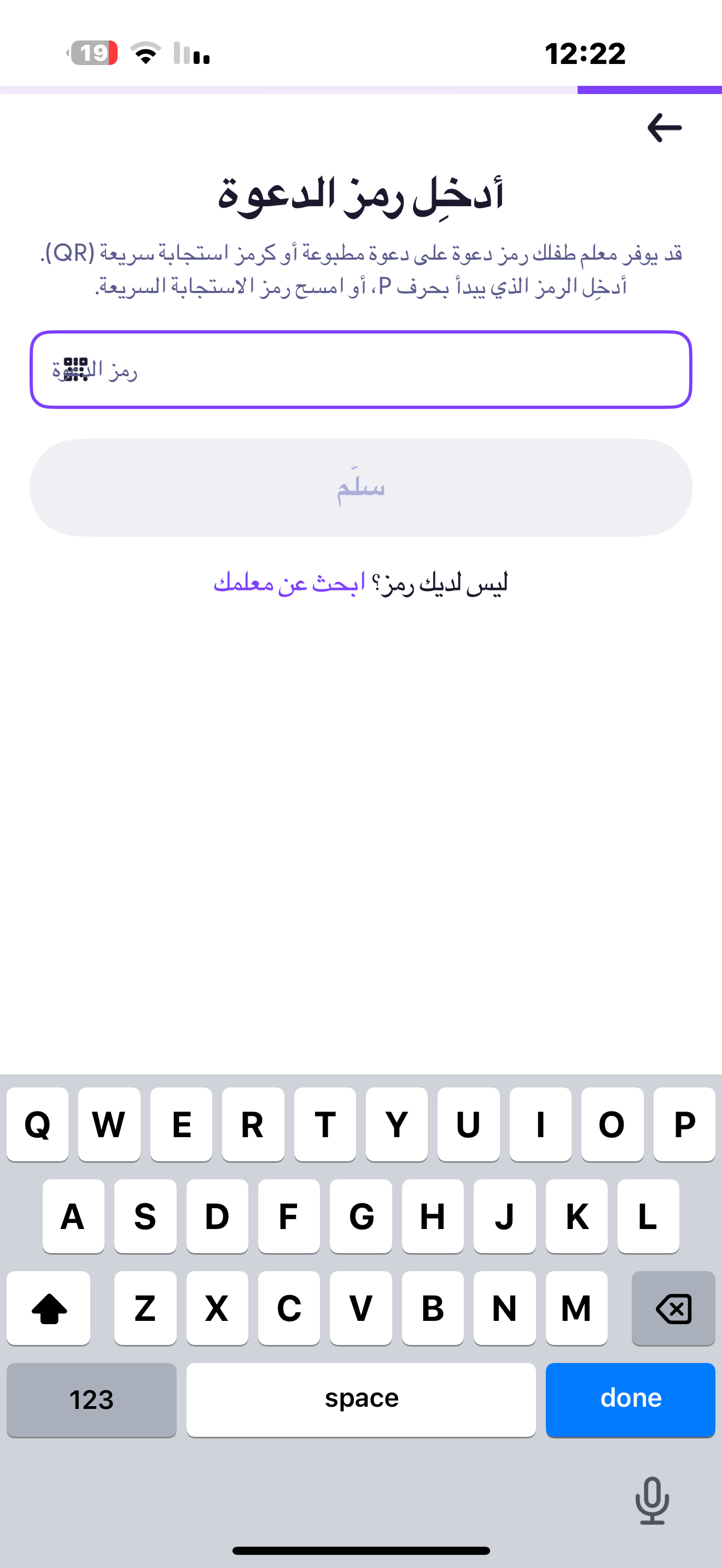
Task: Open the ابحث عن معلمك link
Action: click(289, 583)
